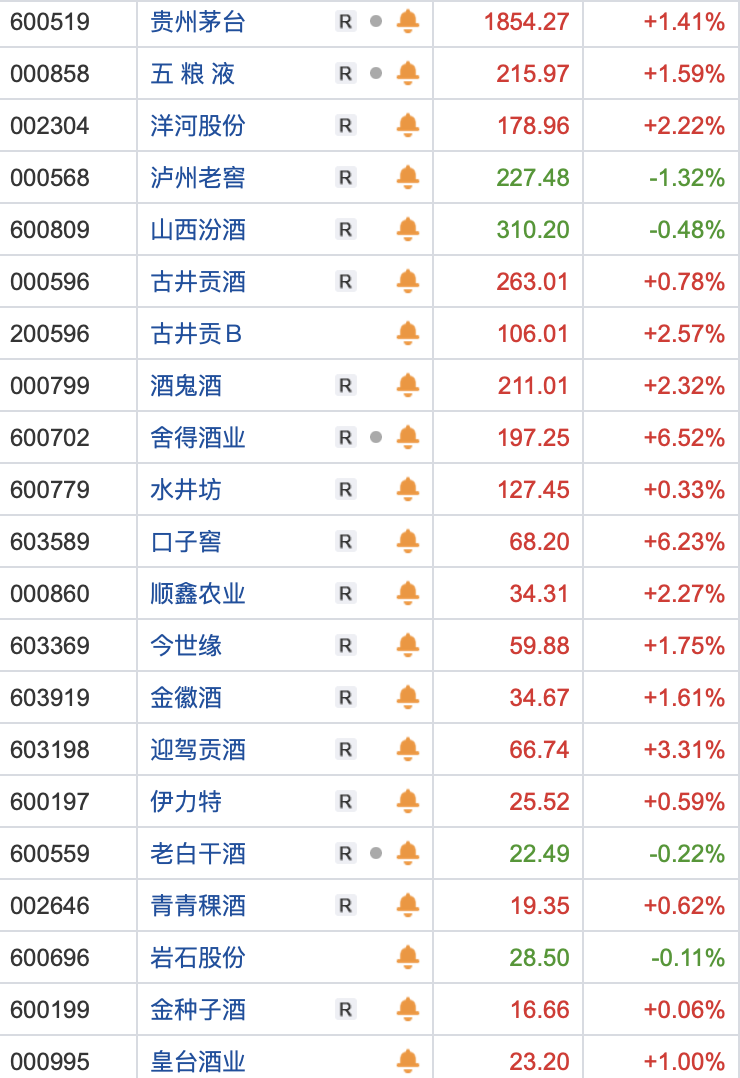Open the 伊力特 stock link
This screenshot has height=1078, width=740.
186,802
